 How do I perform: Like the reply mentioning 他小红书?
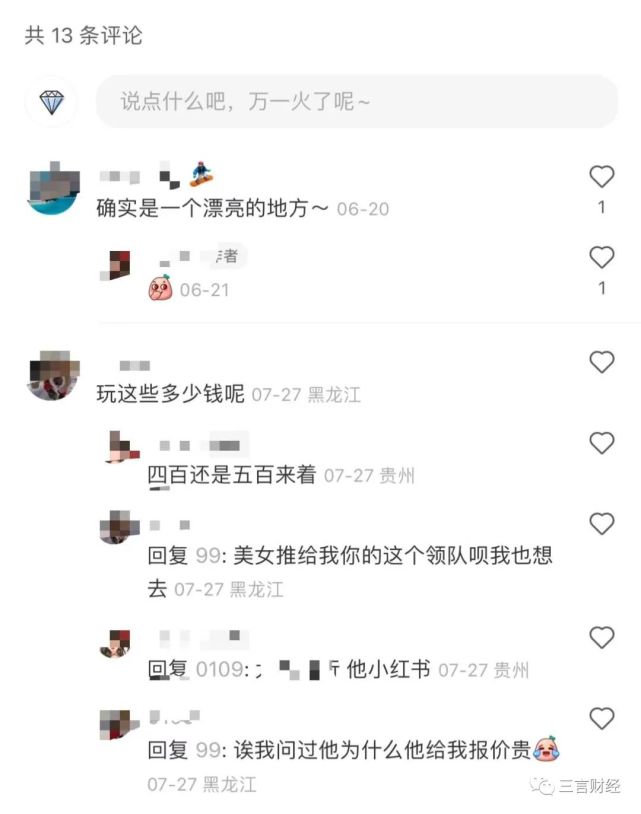click(601, 637)
